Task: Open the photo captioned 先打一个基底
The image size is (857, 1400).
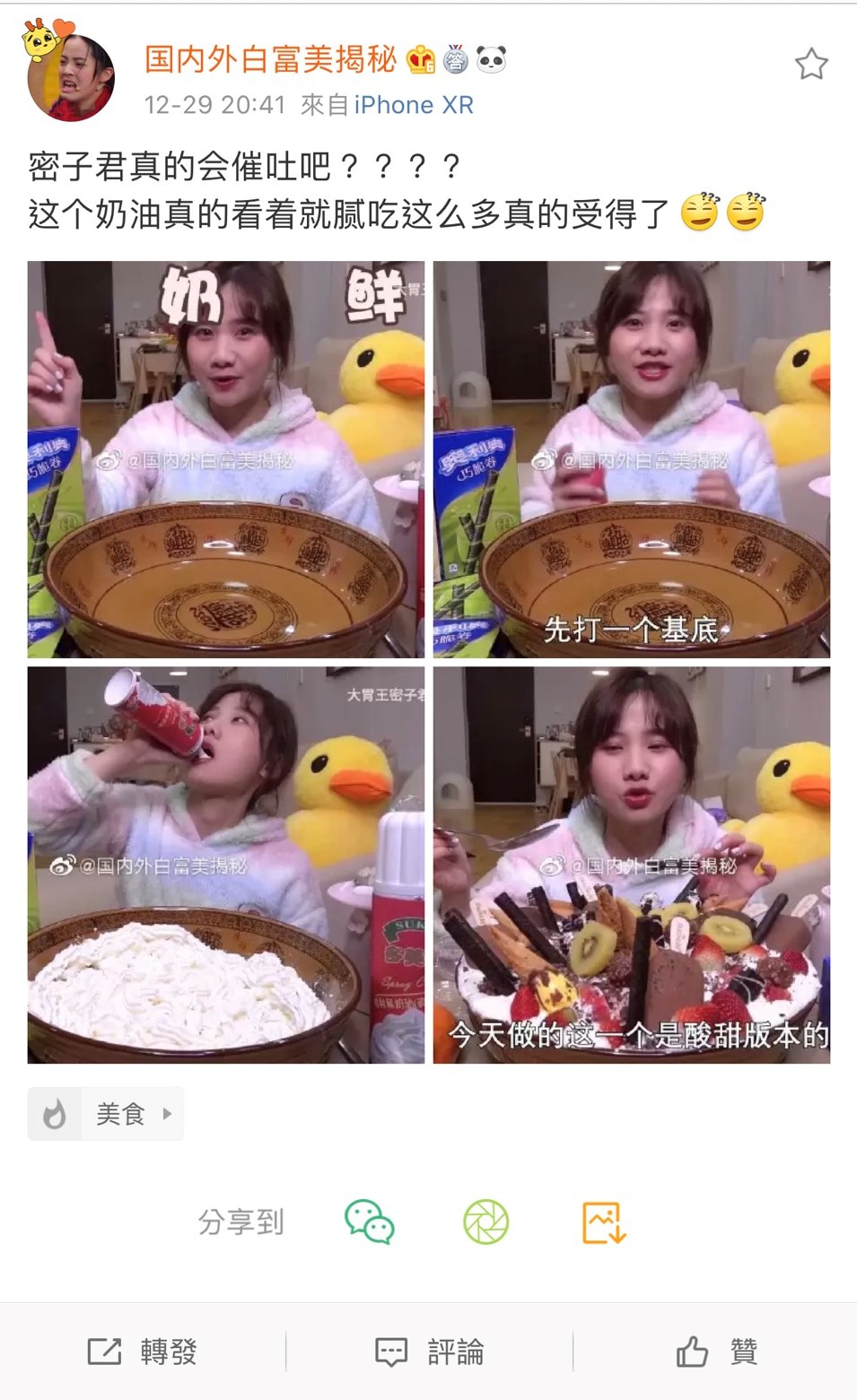Action: click(632, 459)
